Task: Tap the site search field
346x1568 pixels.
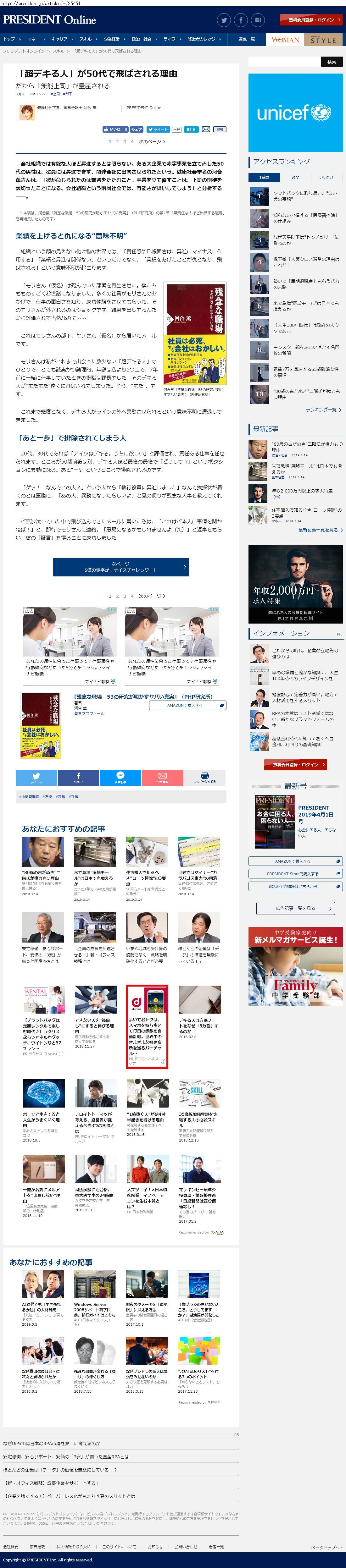Action: (284, 62)
